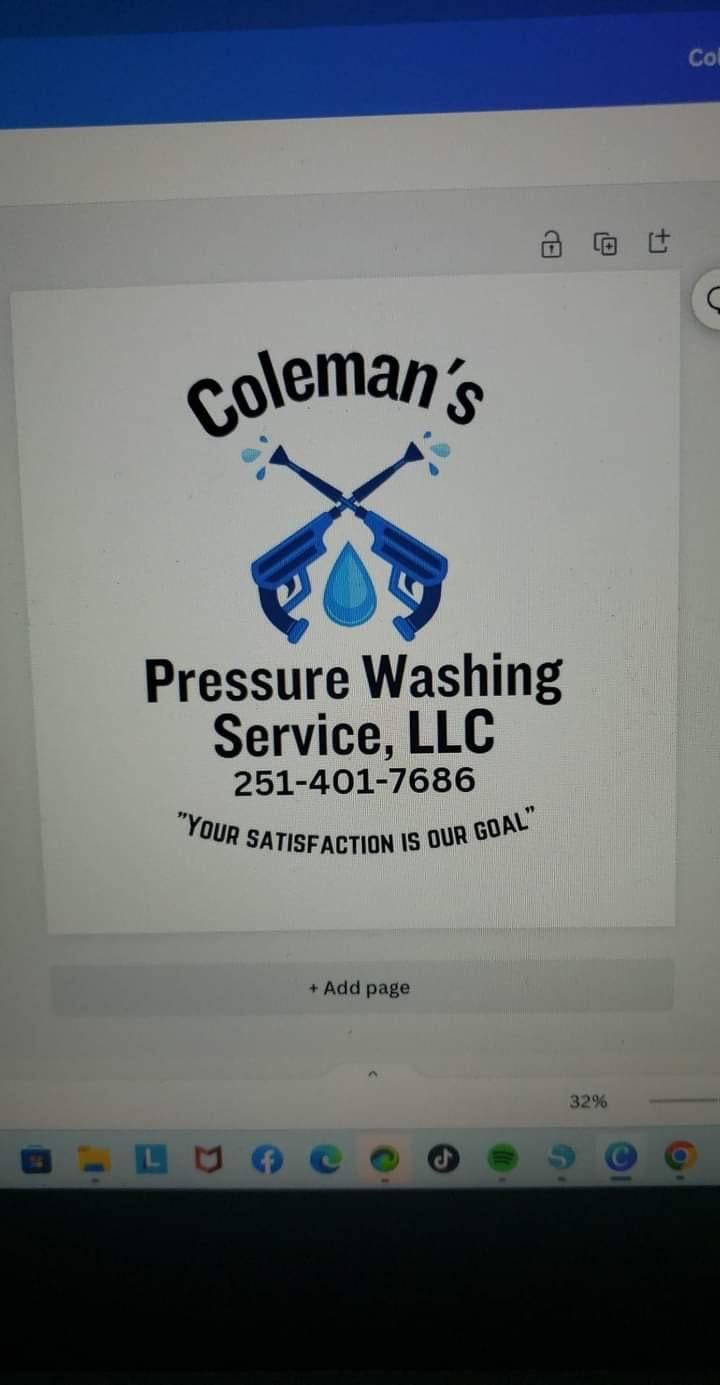Click the 32% zoom level control
This screenshot has width=720, height=1385.
(589, 1102)
